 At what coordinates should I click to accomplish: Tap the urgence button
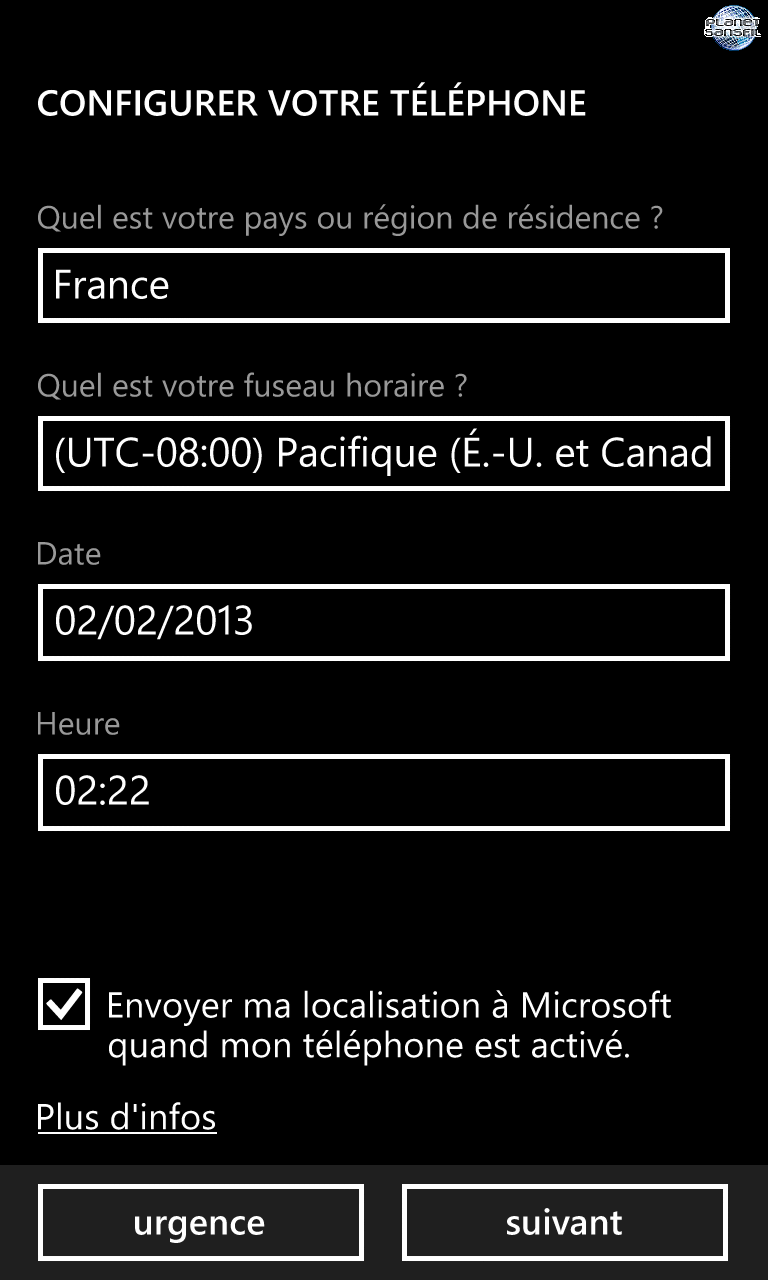[x=200, y=1222]
